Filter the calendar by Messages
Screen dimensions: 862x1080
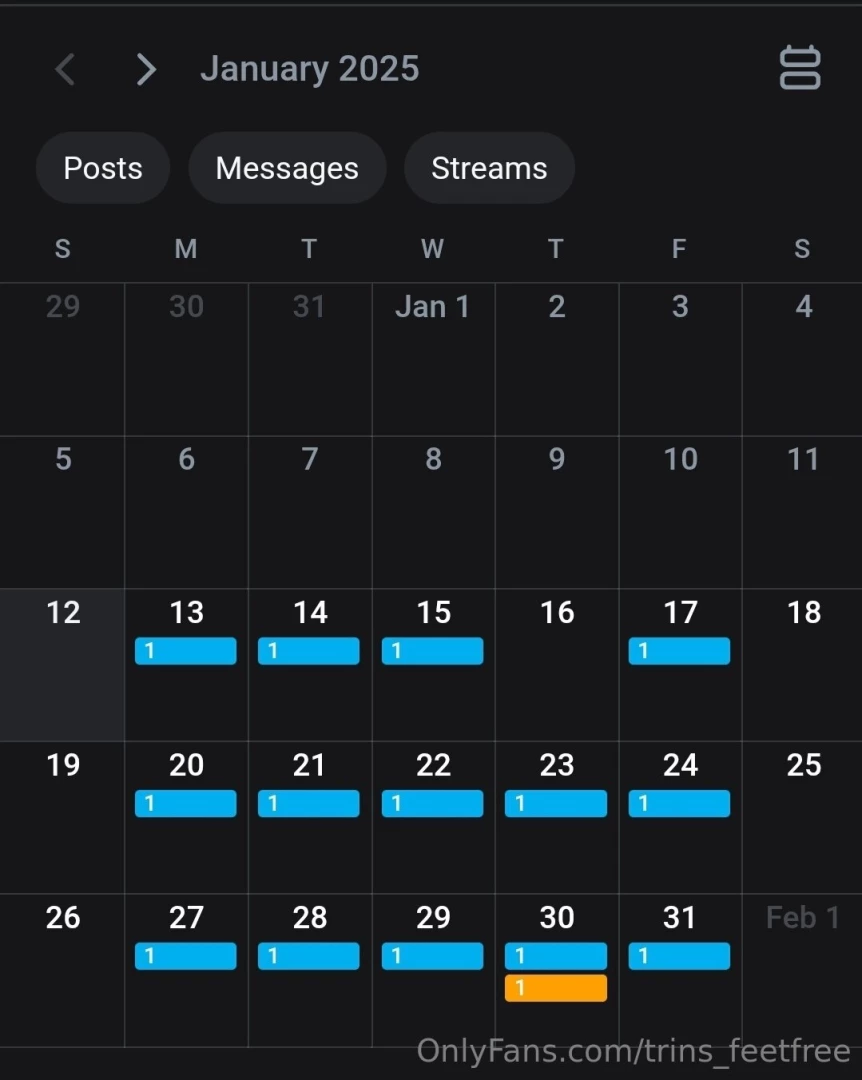287,168
